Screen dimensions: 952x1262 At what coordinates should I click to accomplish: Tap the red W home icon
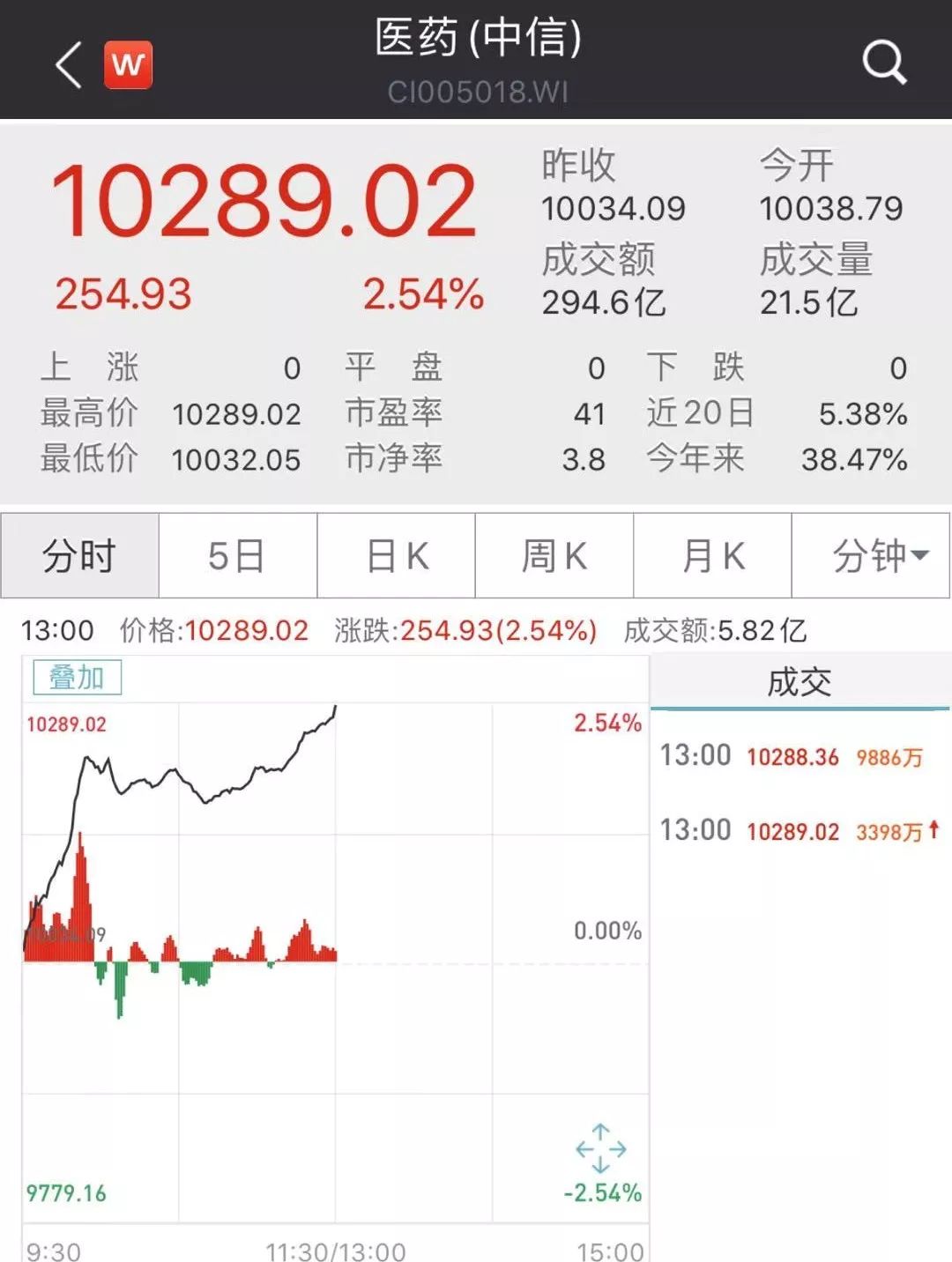[129, 64]
